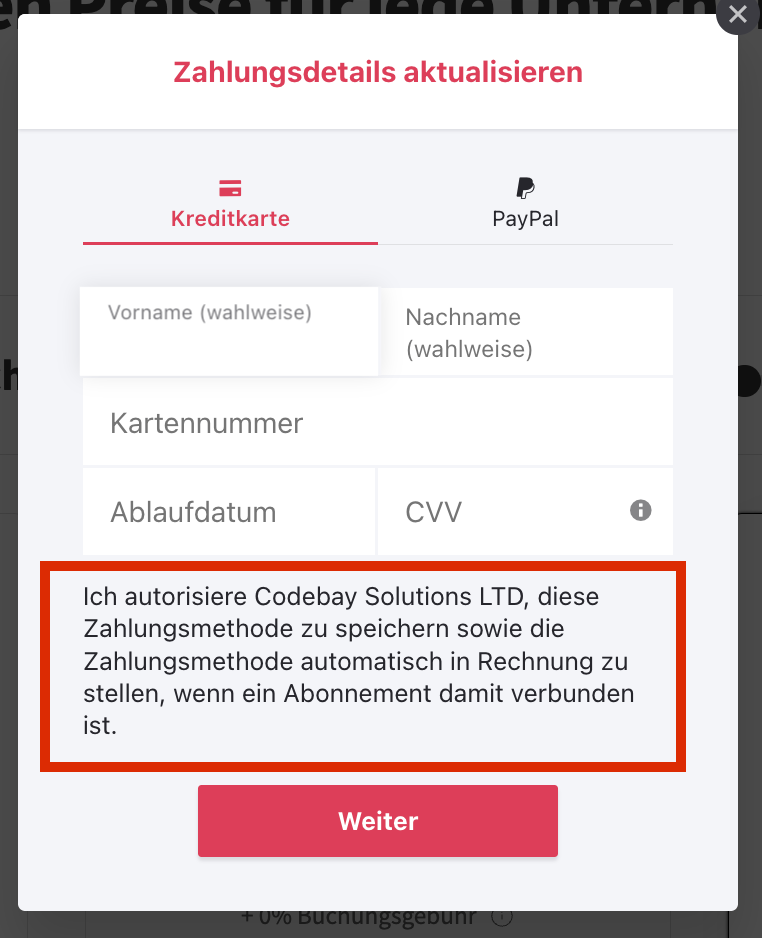Enter the Kartennummer field
The image size is (762, 938).
click(x=378, y=423)
